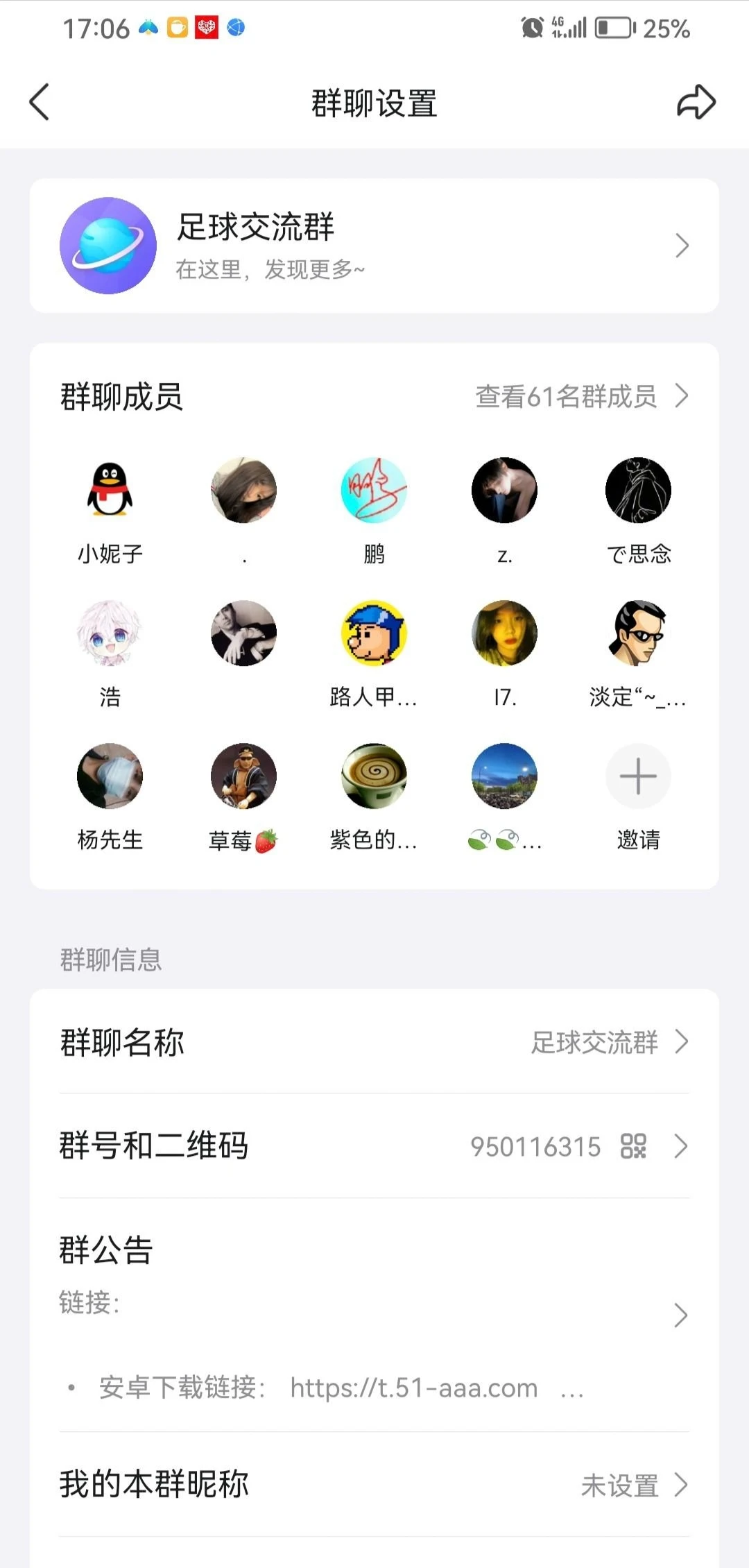
Task: Go back from group chat settings
Action: 40,103
